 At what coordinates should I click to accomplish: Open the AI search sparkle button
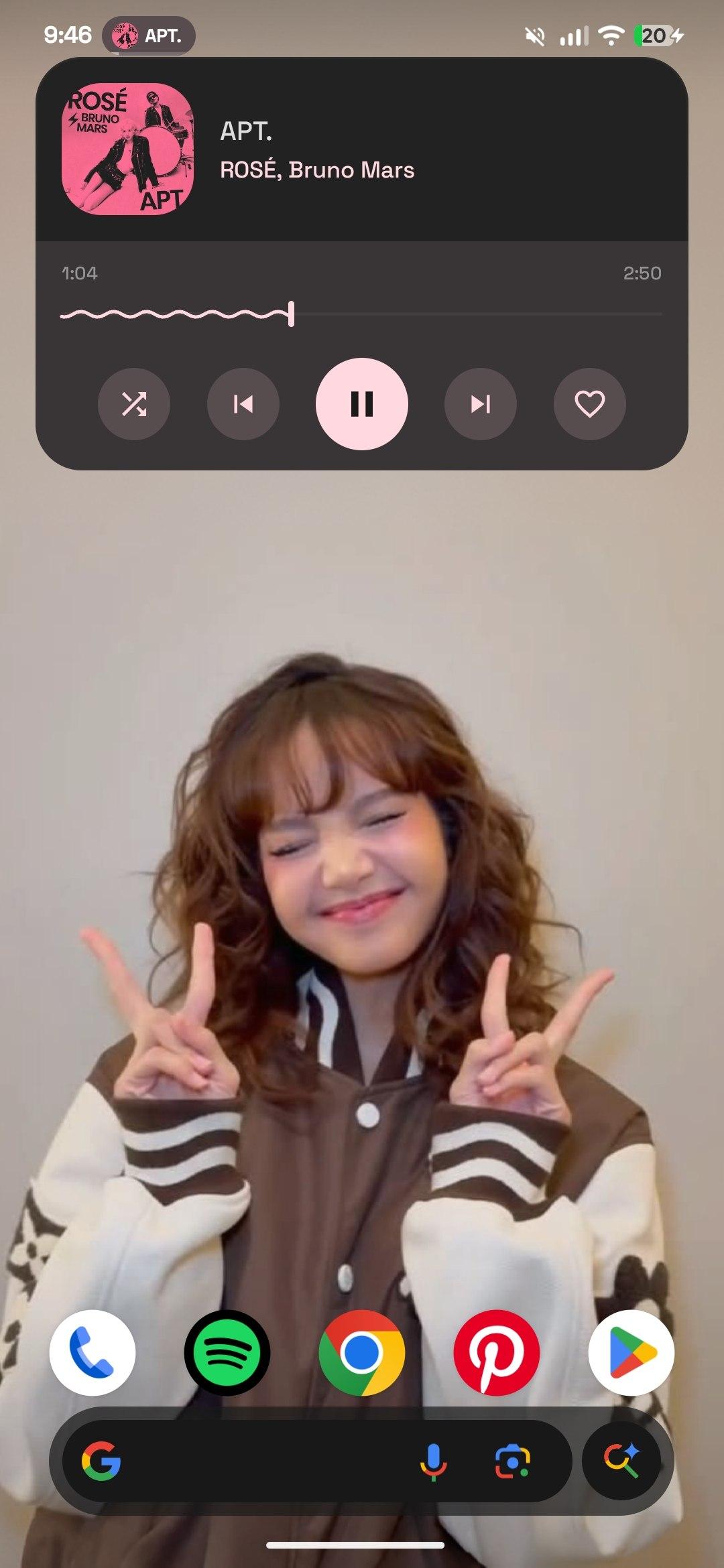tap(621, 1461)
